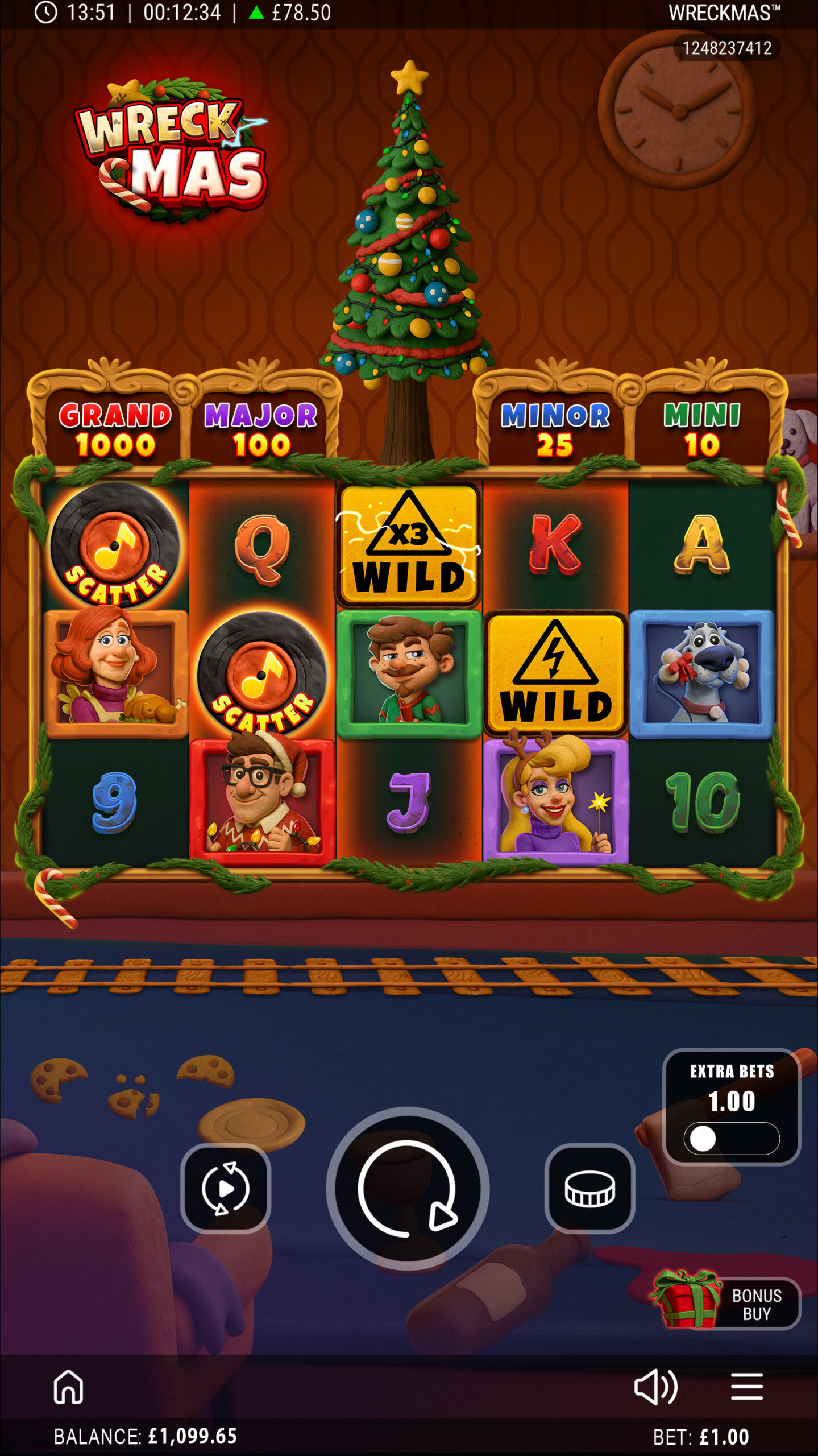This screenshot has height=1456, width=818.
Task: Open the hamburger menu
Action: (746, 1387)
